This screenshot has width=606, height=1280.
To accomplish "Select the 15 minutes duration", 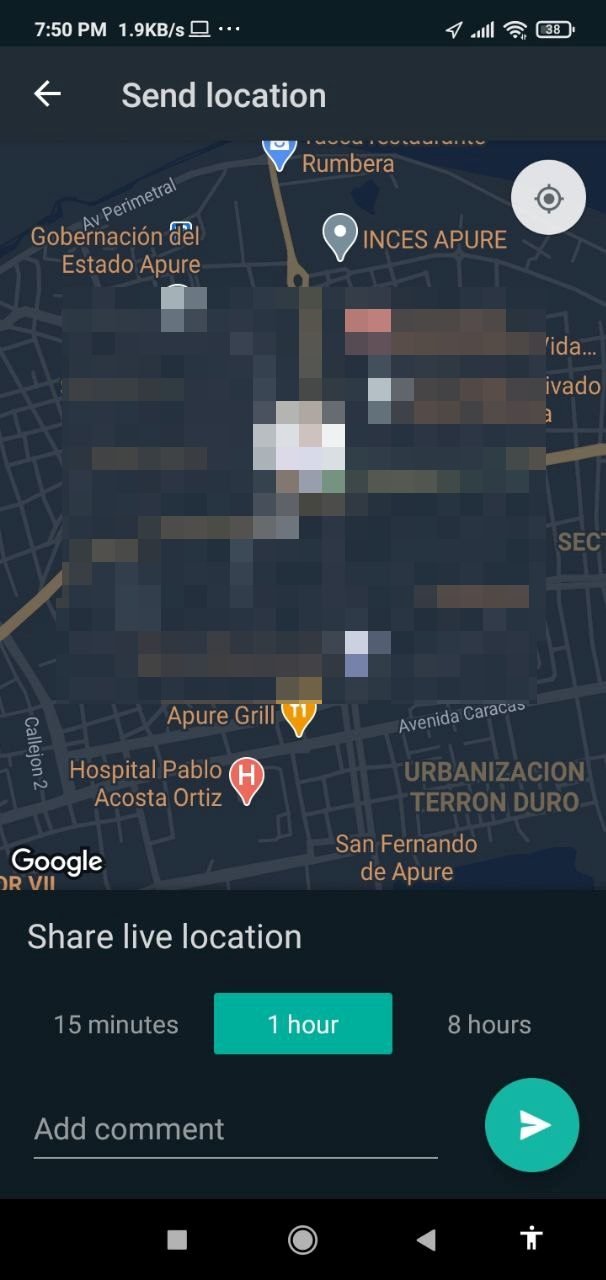I will point(116,1024).
